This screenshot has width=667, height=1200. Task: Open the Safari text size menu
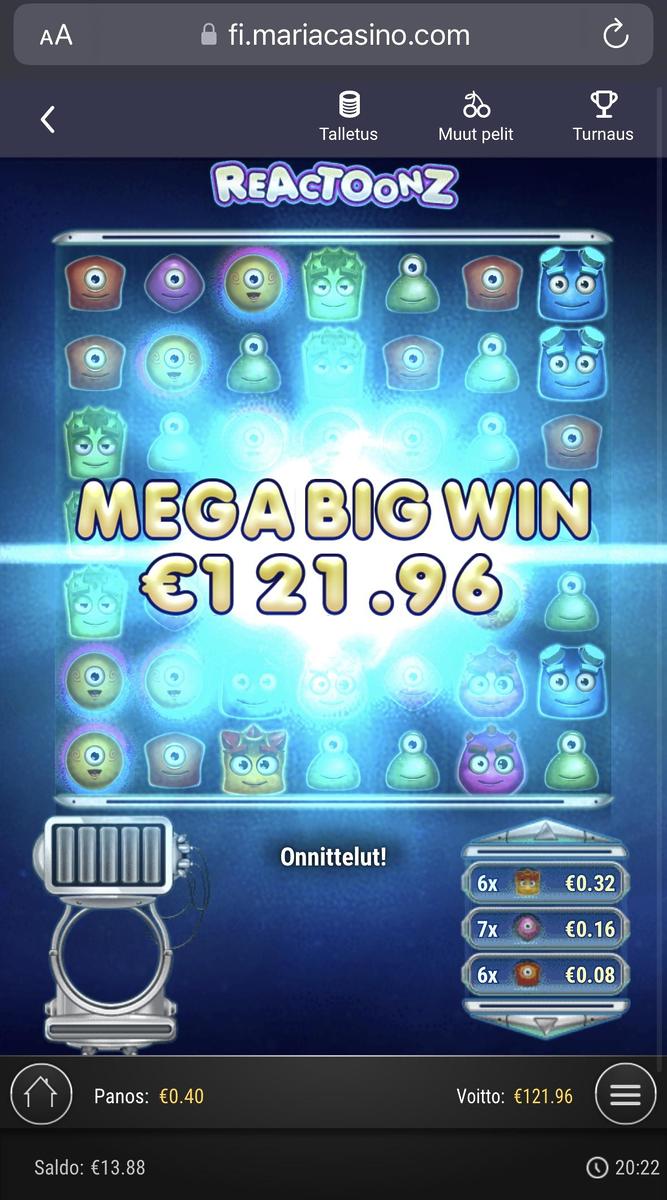(56, 36)
